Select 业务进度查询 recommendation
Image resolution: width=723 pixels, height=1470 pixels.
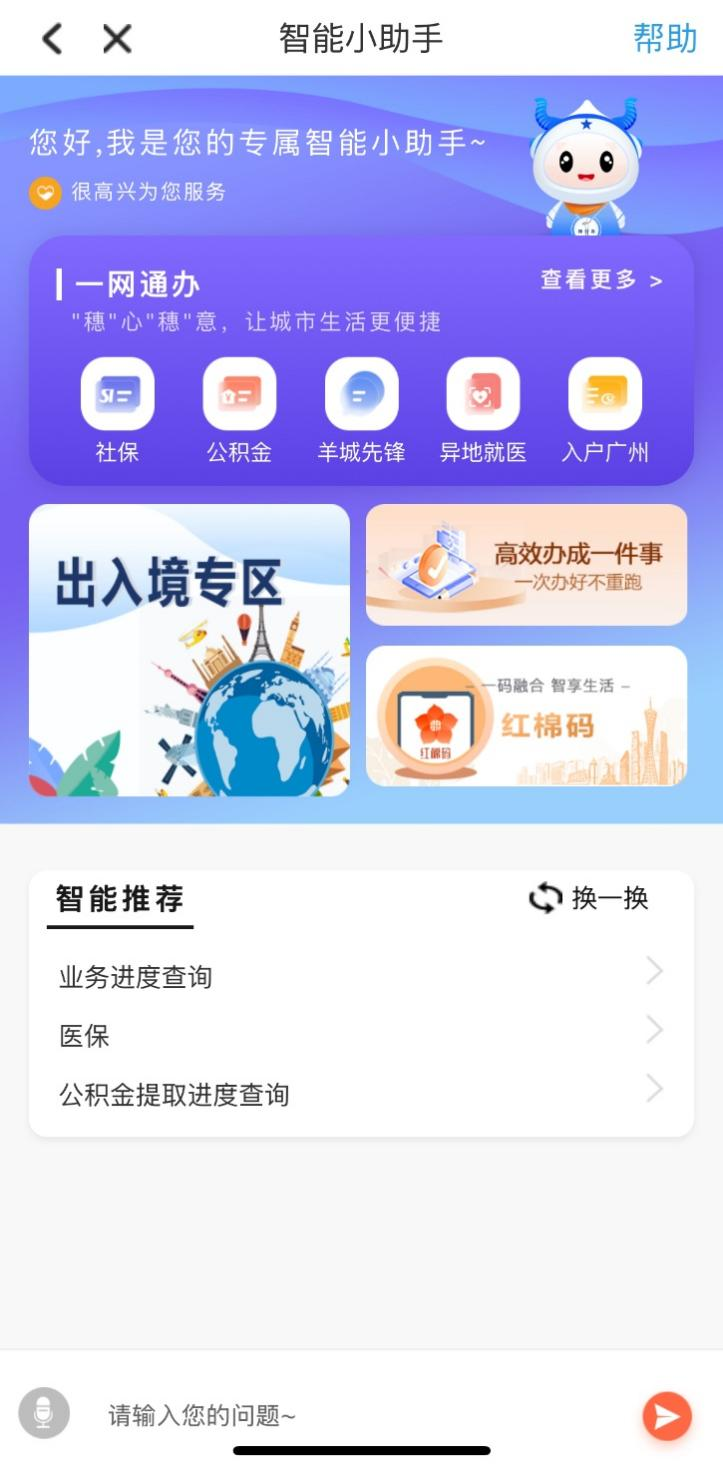pyautogui.click(x=360, y=976)
